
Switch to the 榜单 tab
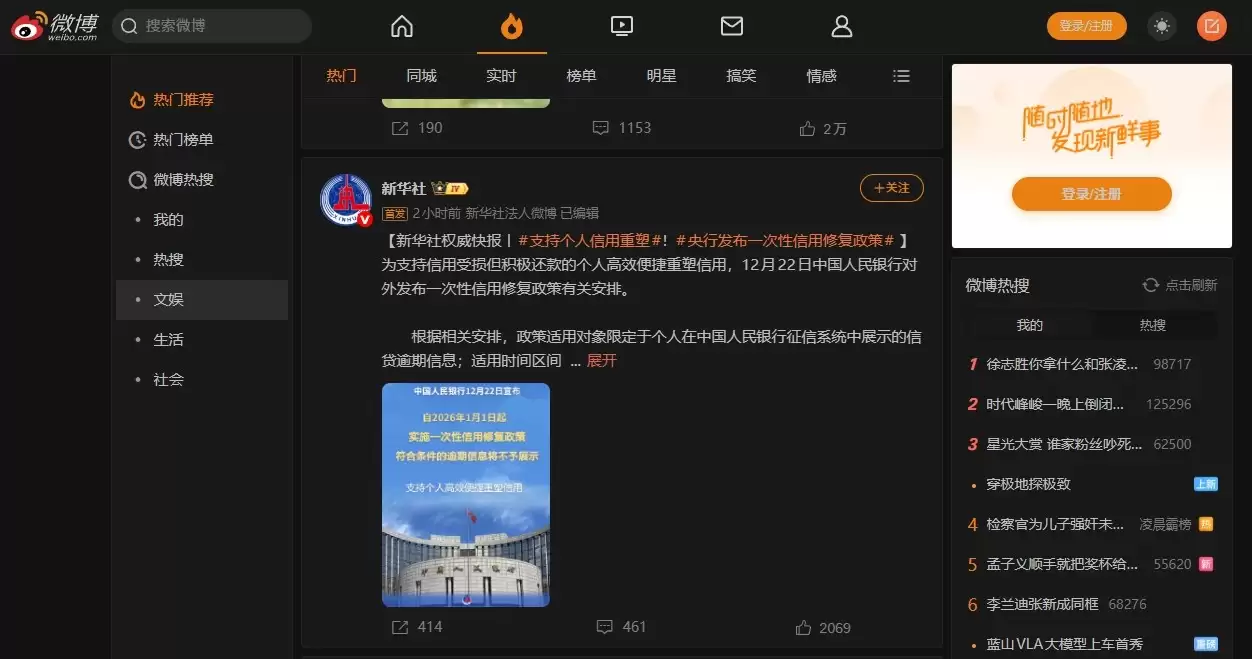coord(581,76)
